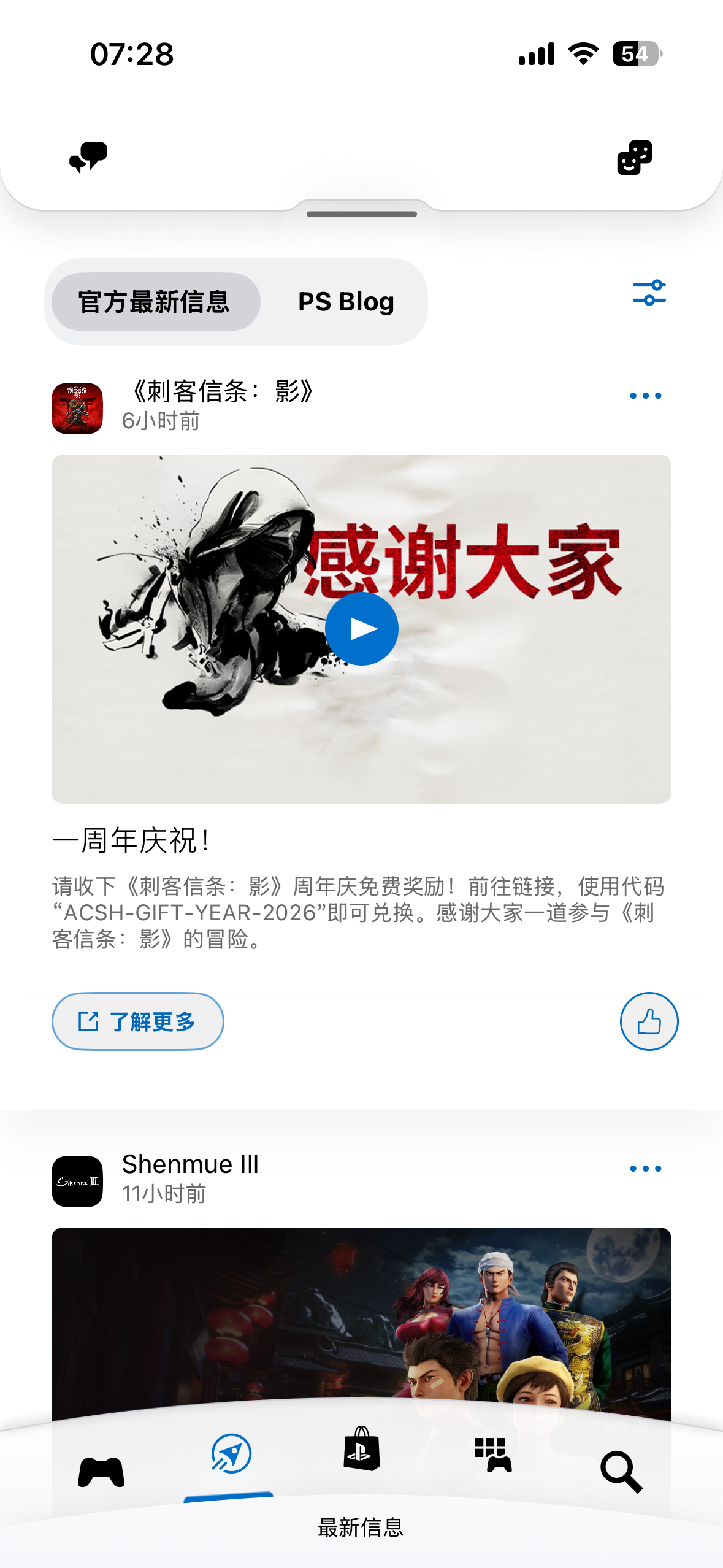Open the PlayStation Store tab

[x=361, y=1449]
